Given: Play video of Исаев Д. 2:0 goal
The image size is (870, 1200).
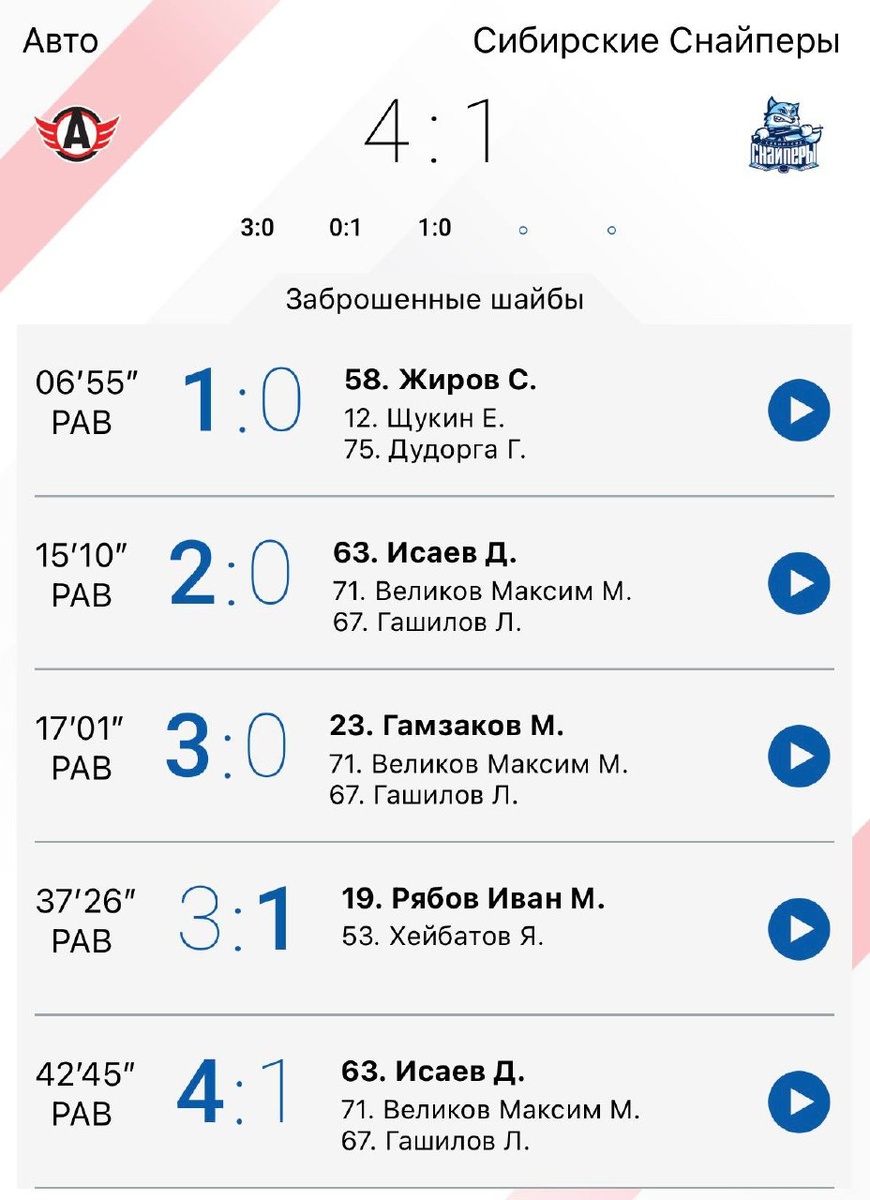Looking at the screenshot, I should (x=798, y=583).
